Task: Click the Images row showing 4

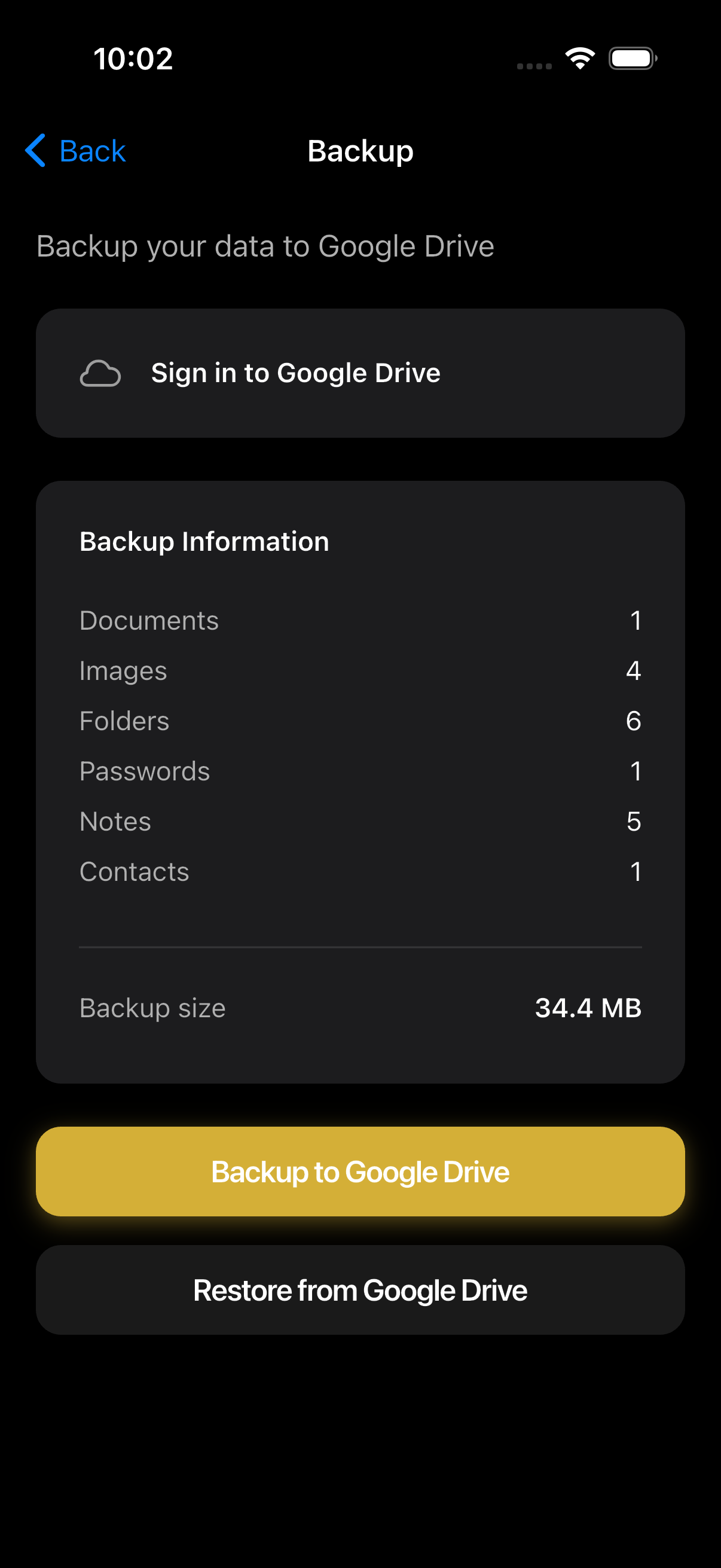Action: [x=360, y=671]
